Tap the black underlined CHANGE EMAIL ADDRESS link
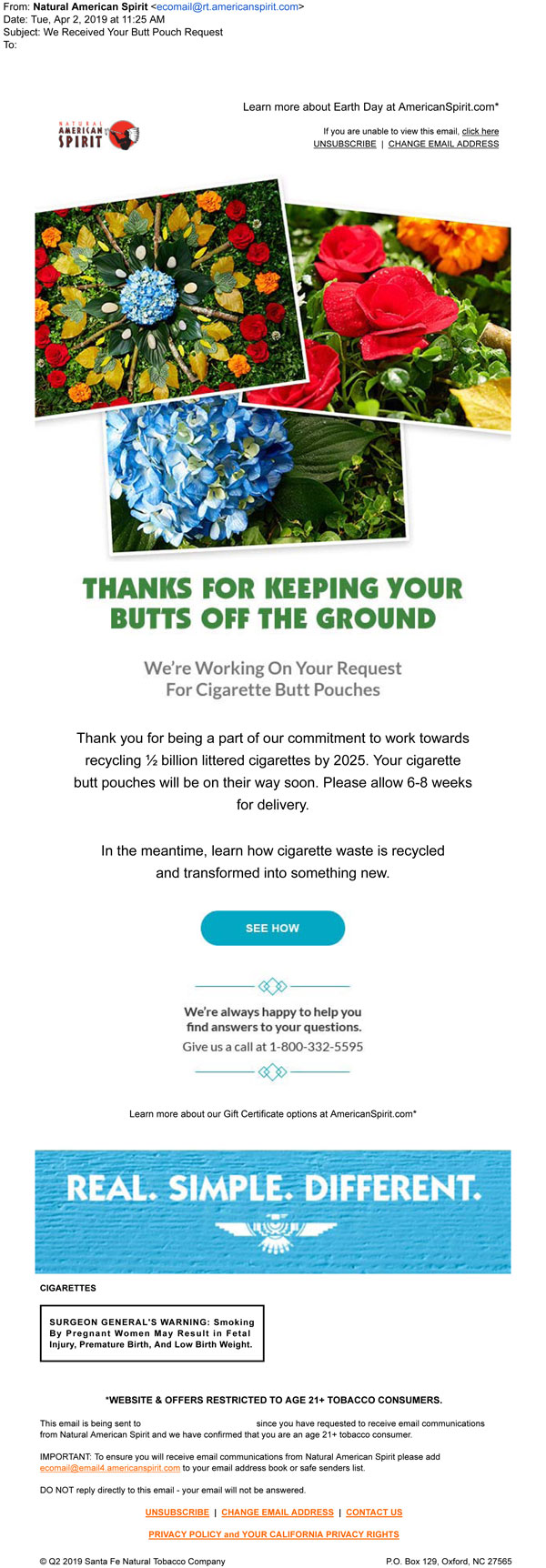 pos(443,144)
